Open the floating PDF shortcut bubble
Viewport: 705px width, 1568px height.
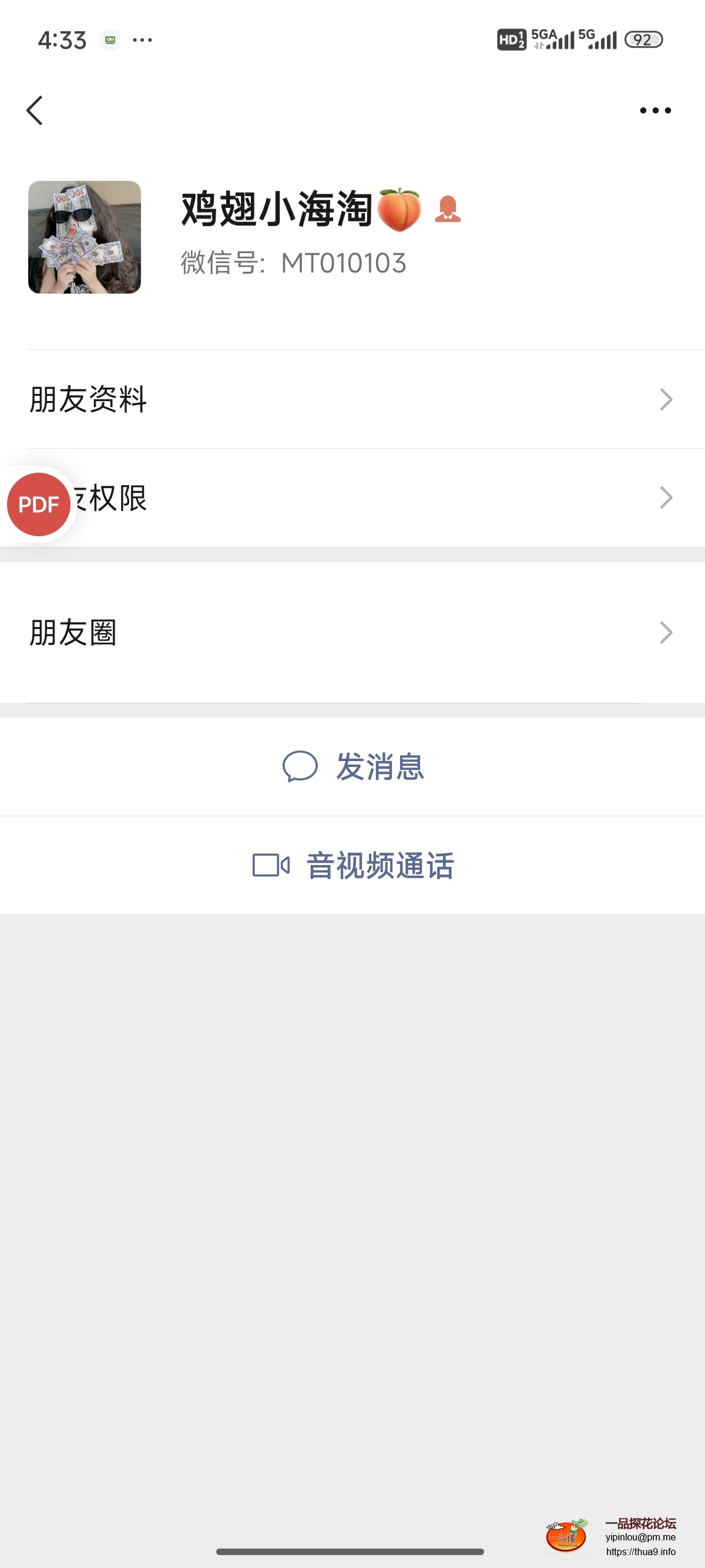pos(38,503)
